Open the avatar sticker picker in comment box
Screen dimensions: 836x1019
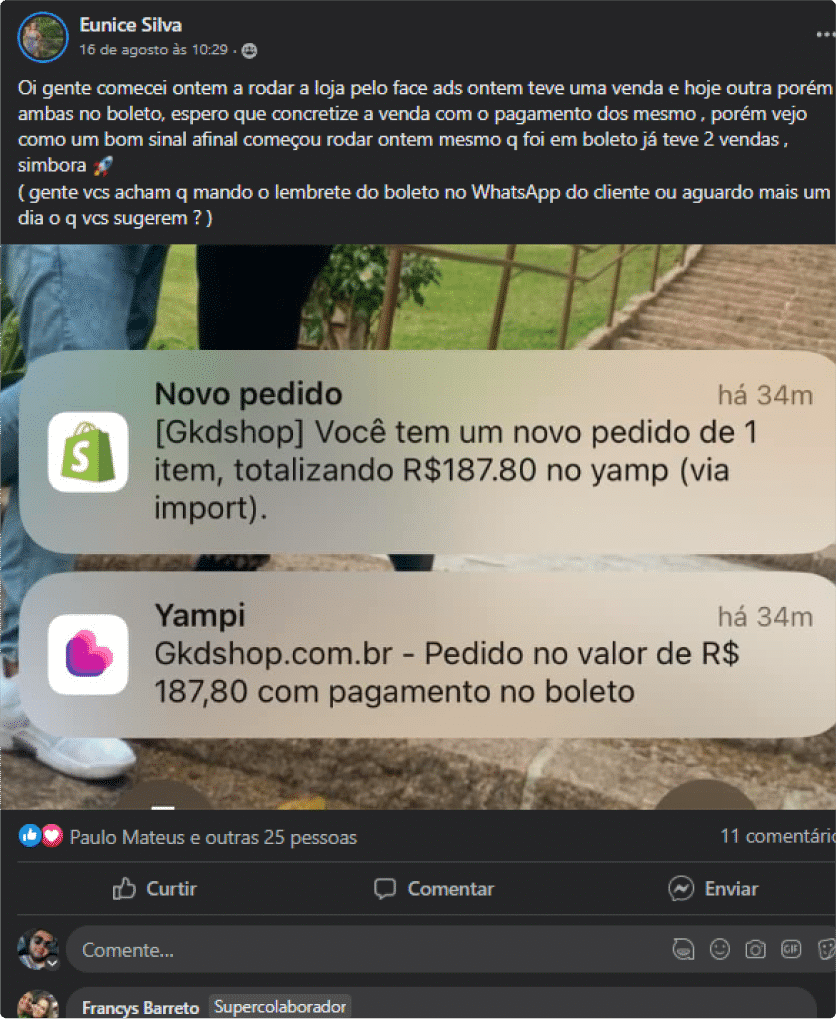pos(684,949)
